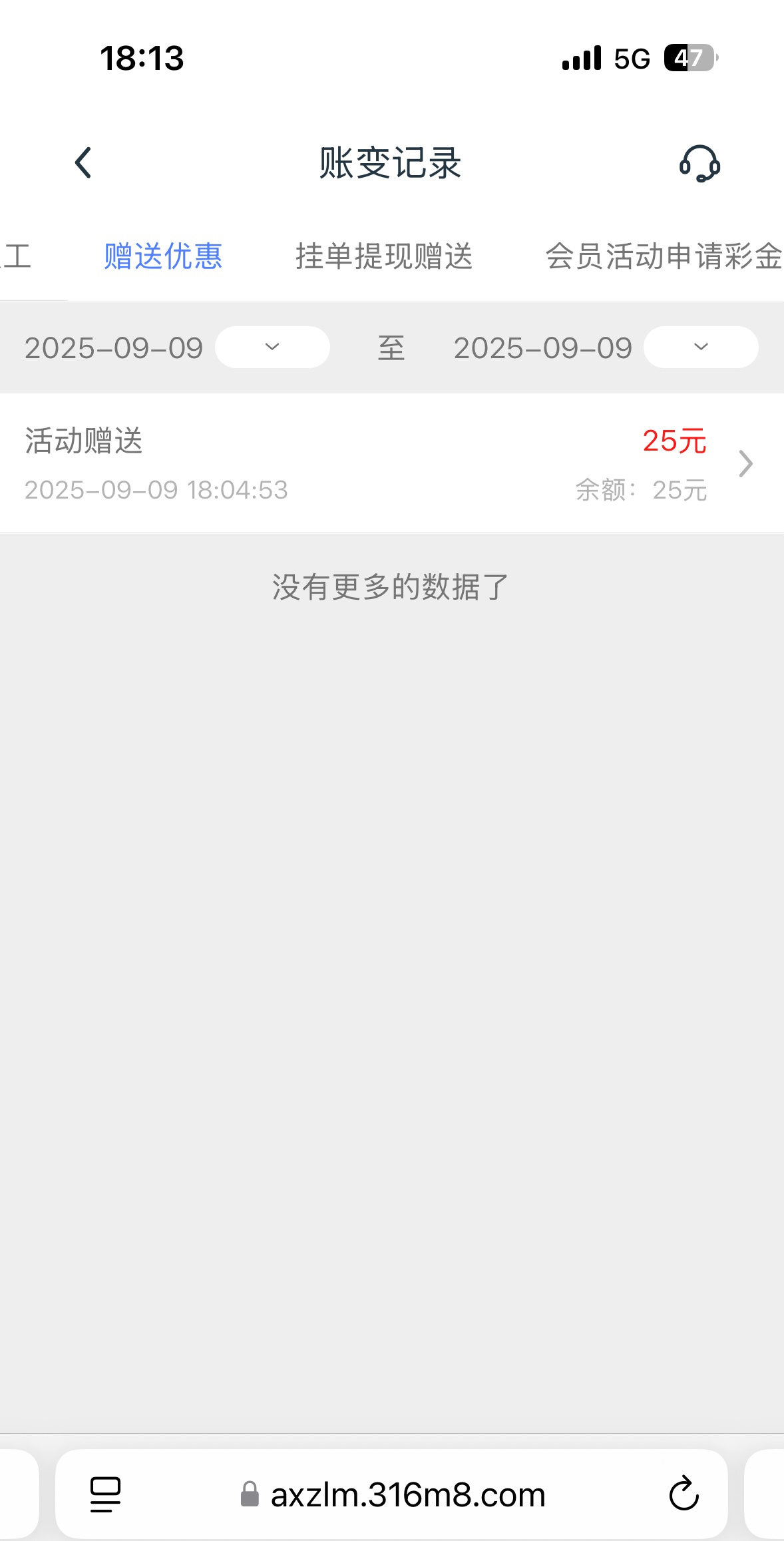Switch to 挂单提现赠送 tab

pos(384,257)
